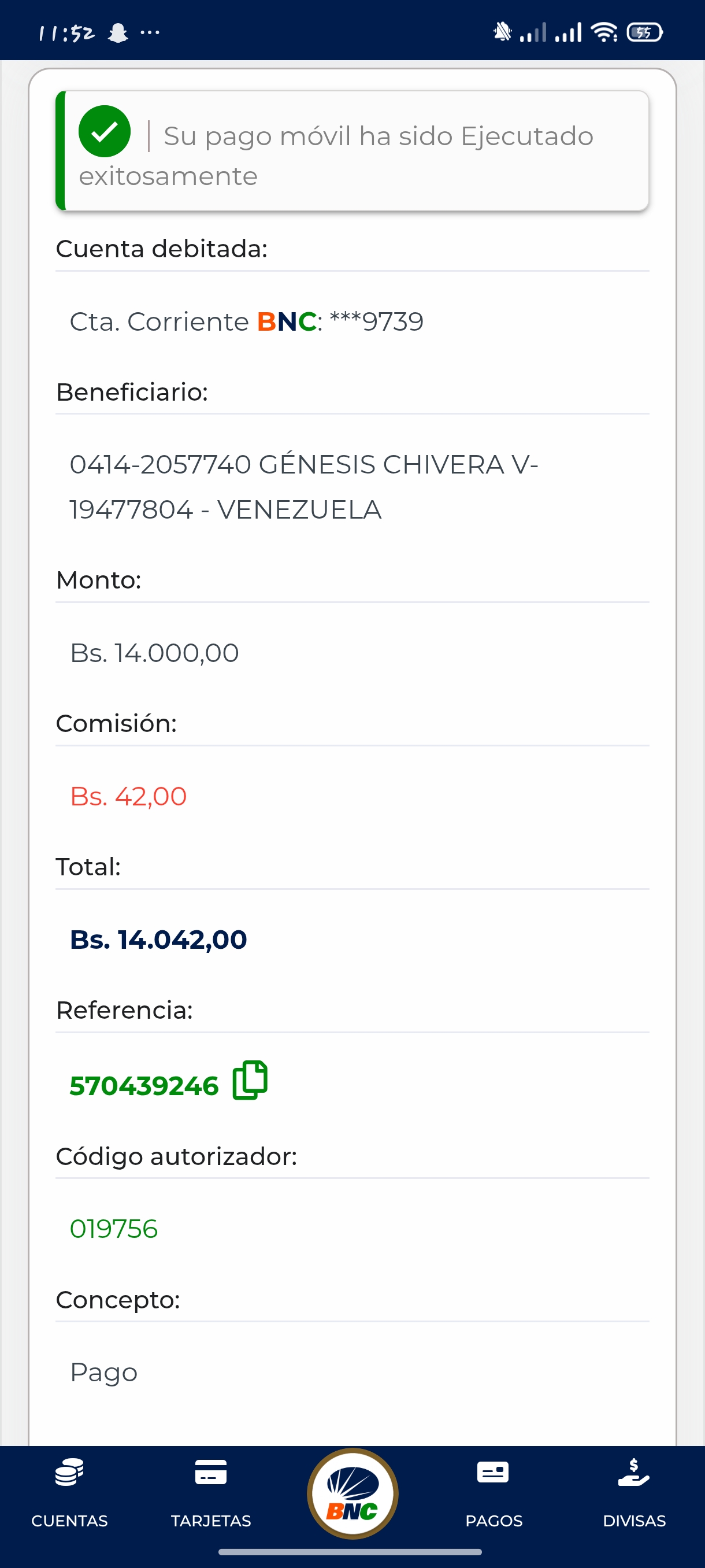Go to the Pagos tab
The width and height of the screenshot is (705, 1568).
pyautogui.click(x=493, y=1491)
